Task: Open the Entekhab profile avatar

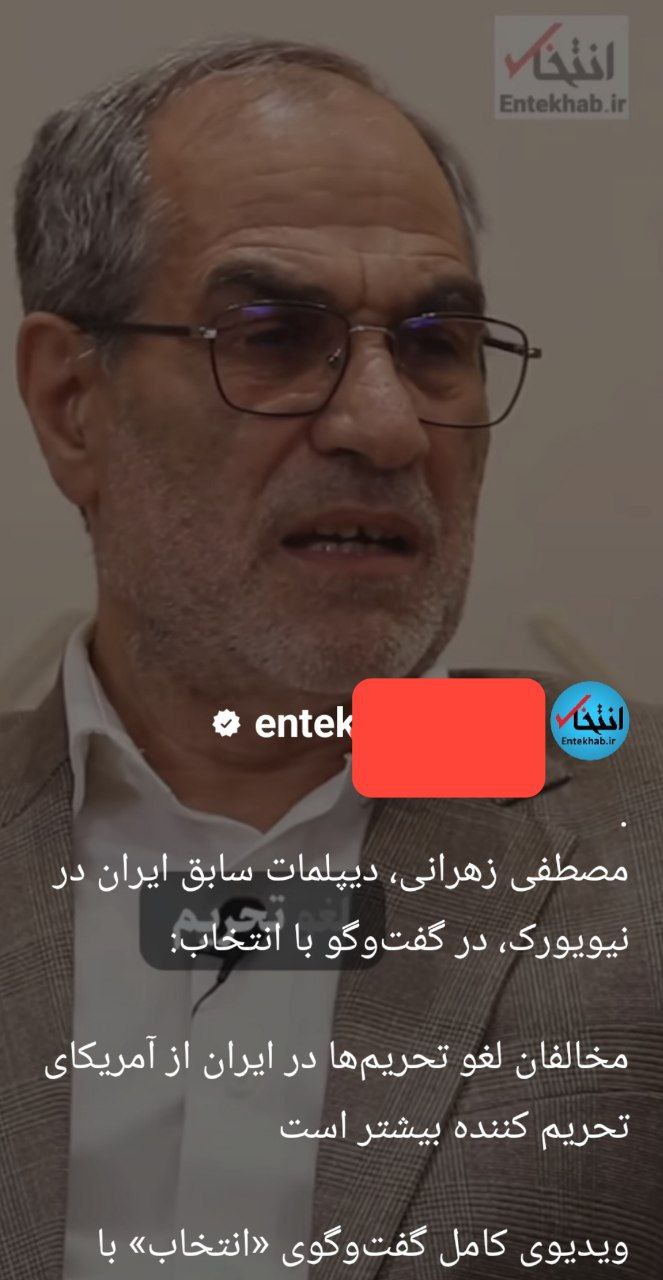Action: (590, 723)
